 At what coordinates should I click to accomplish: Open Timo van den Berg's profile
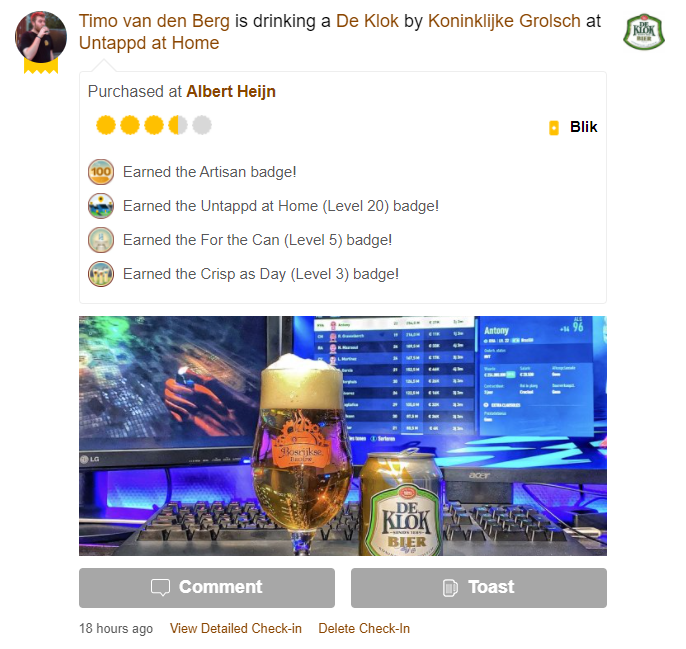click(x=154, y=21)
